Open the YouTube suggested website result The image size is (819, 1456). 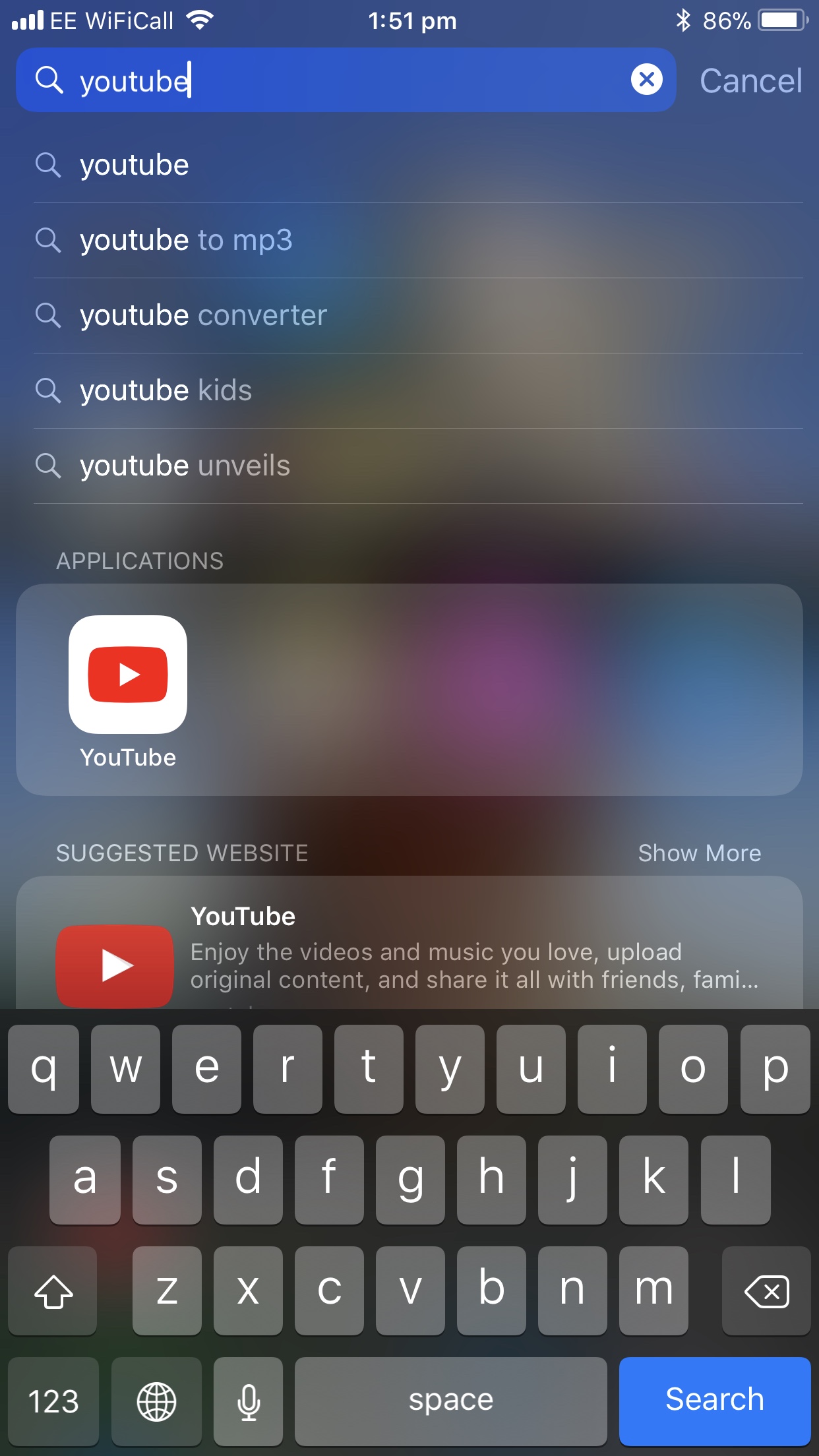pos(409,943)
